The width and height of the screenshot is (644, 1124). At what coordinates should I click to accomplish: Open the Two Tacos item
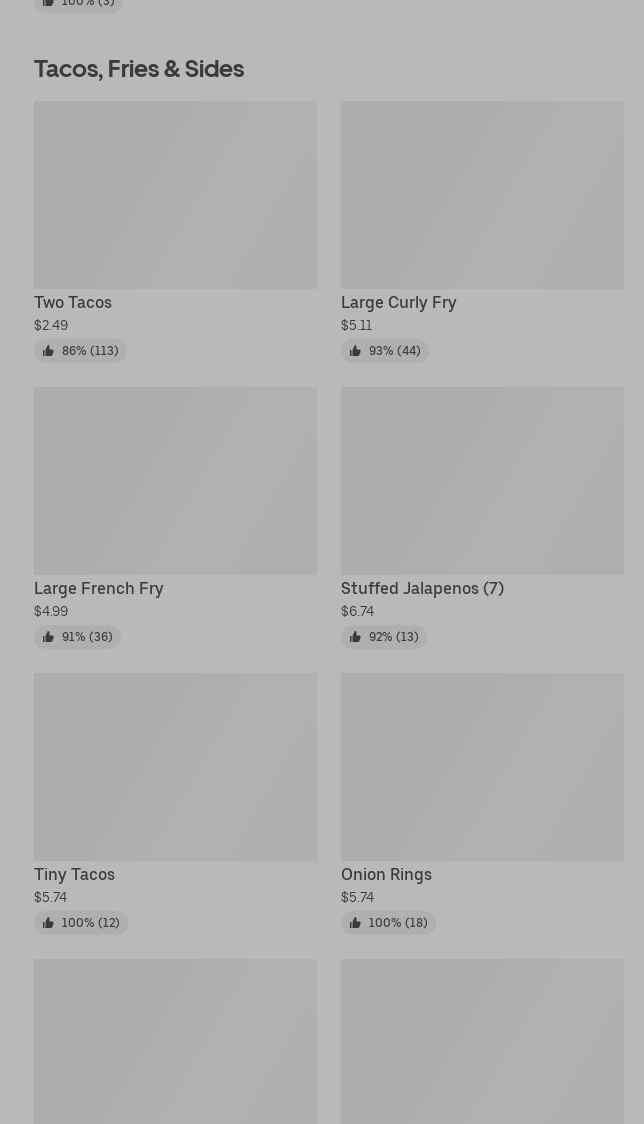coord(175,231)
